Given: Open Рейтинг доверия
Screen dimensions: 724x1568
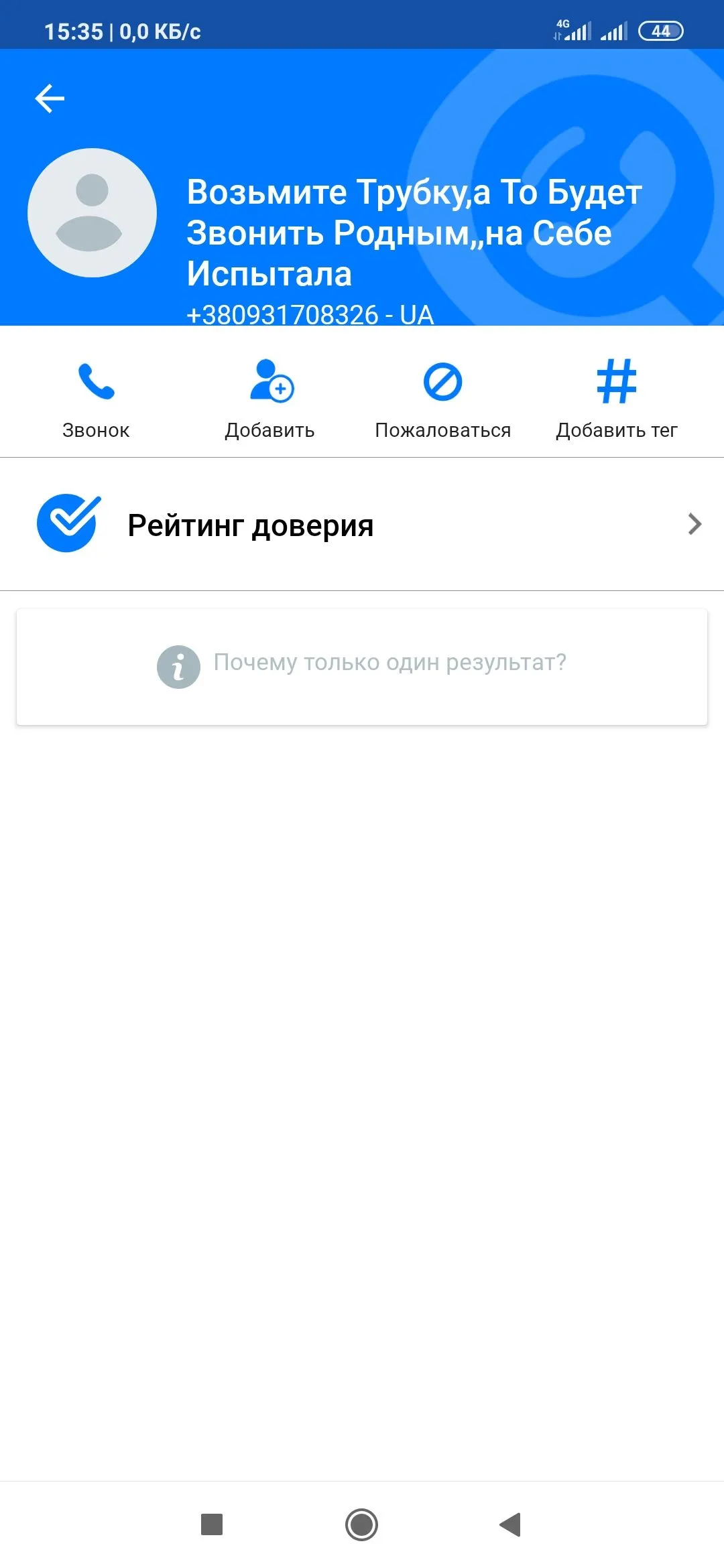Looking at the screenshot, I should click(x=362, y=525).
